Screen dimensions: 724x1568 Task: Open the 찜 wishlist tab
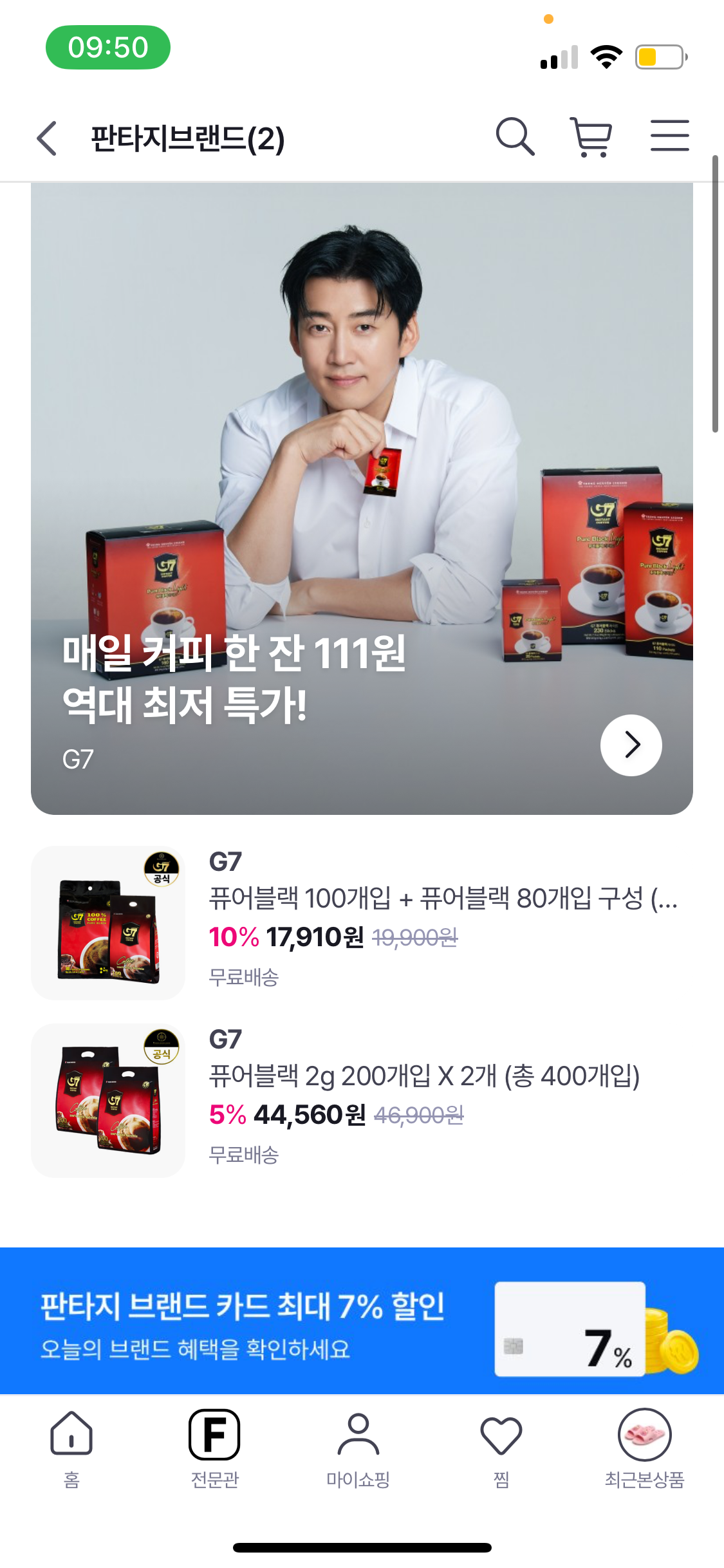(501, 1448)
